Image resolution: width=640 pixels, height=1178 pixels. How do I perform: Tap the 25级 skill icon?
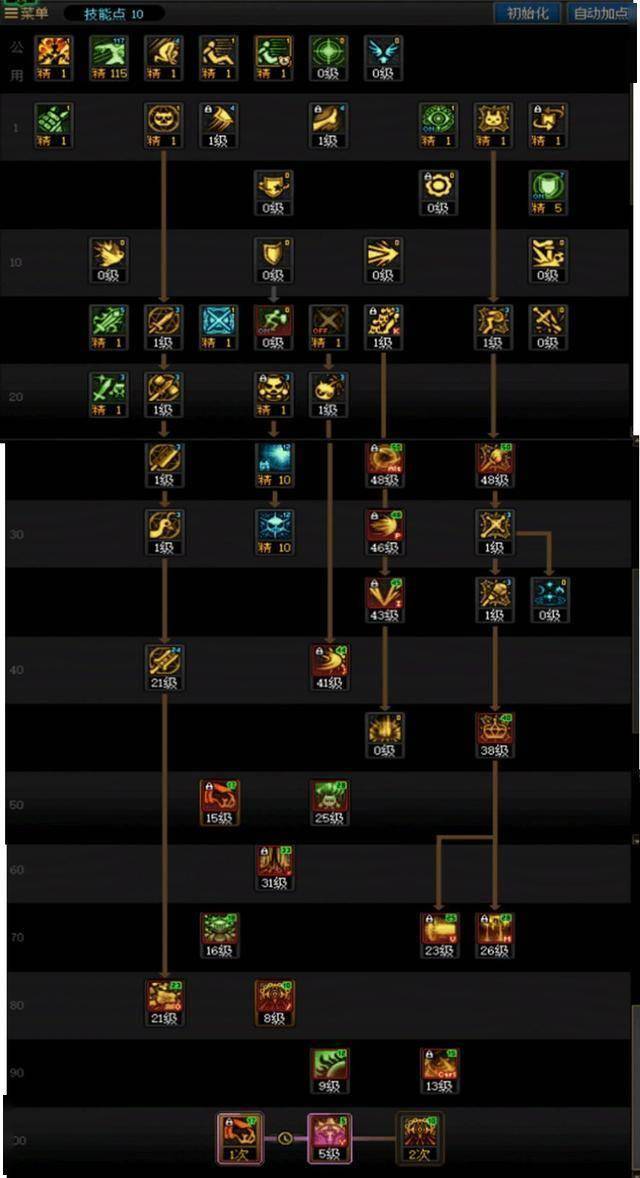tap(328, 796)
